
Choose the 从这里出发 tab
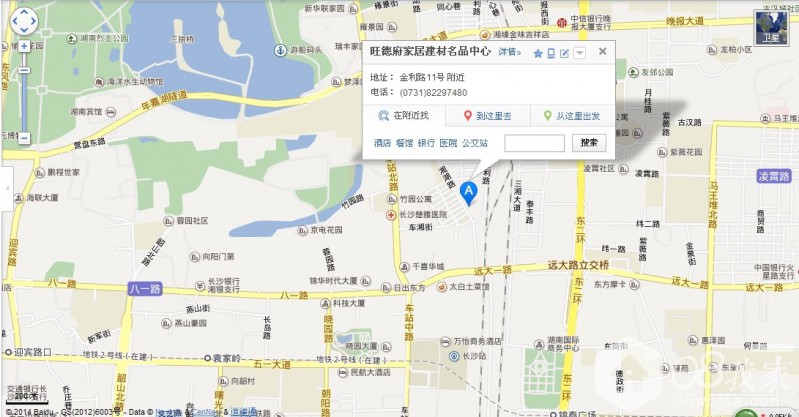click(572, 116)
